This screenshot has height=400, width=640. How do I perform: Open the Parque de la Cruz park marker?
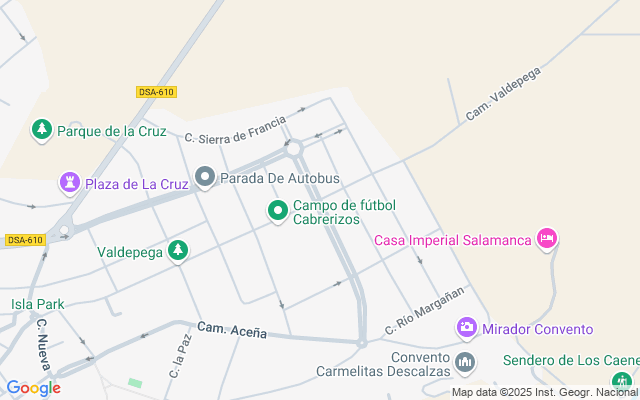tap(42, 130)
